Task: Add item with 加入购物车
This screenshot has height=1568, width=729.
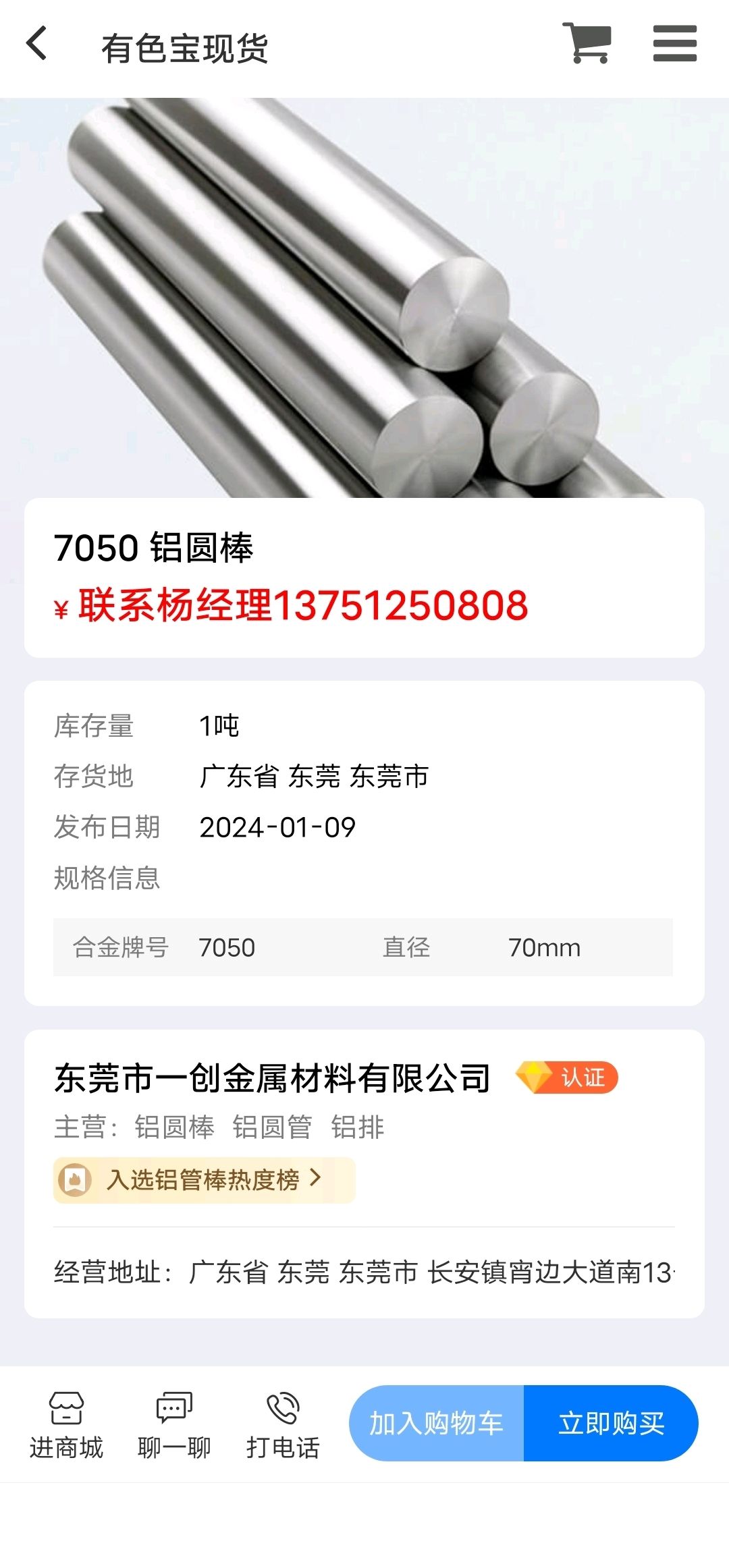Action: [436, 1423]
